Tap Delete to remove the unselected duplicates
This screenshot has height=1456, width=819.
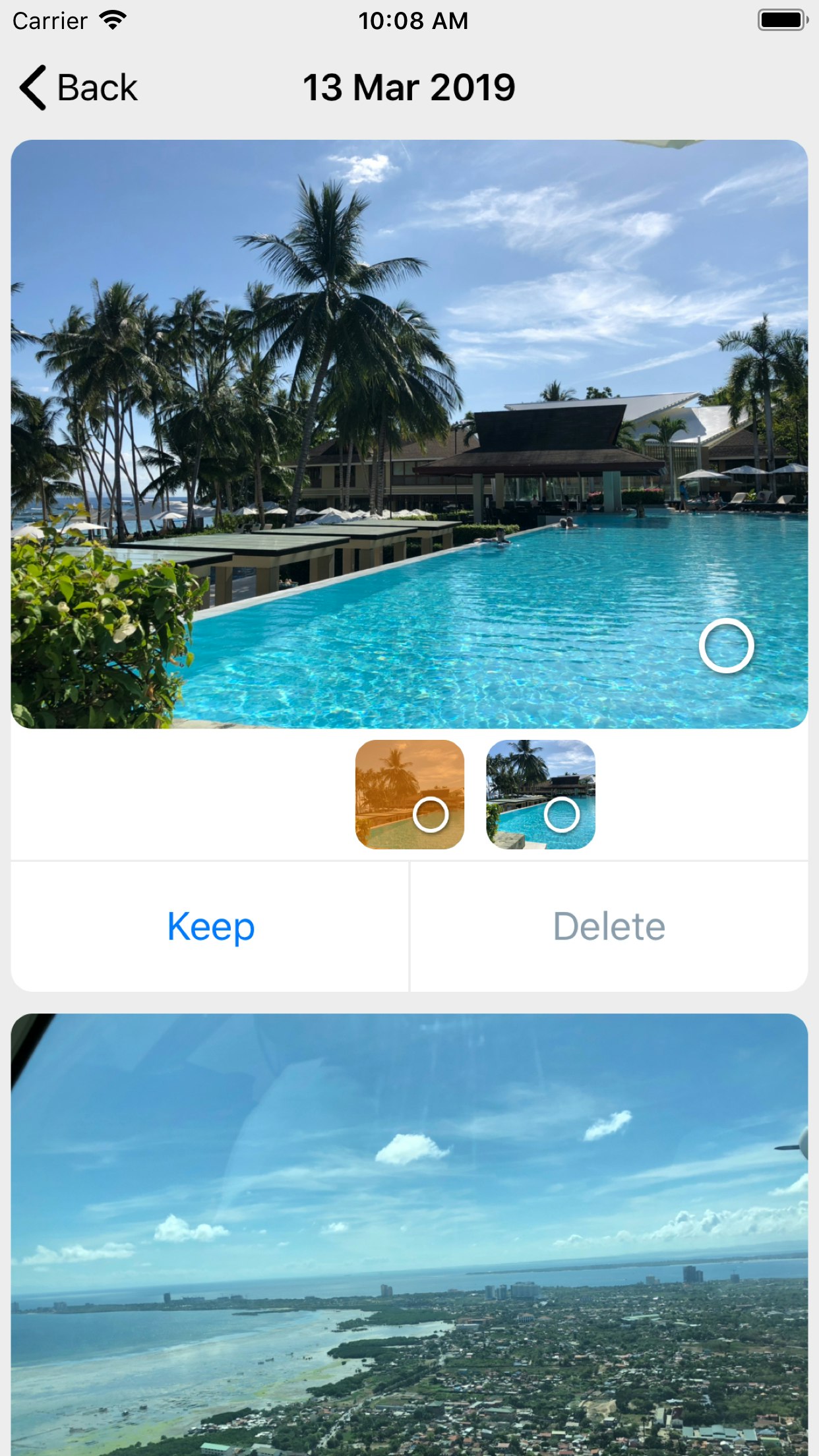(607, 925)
